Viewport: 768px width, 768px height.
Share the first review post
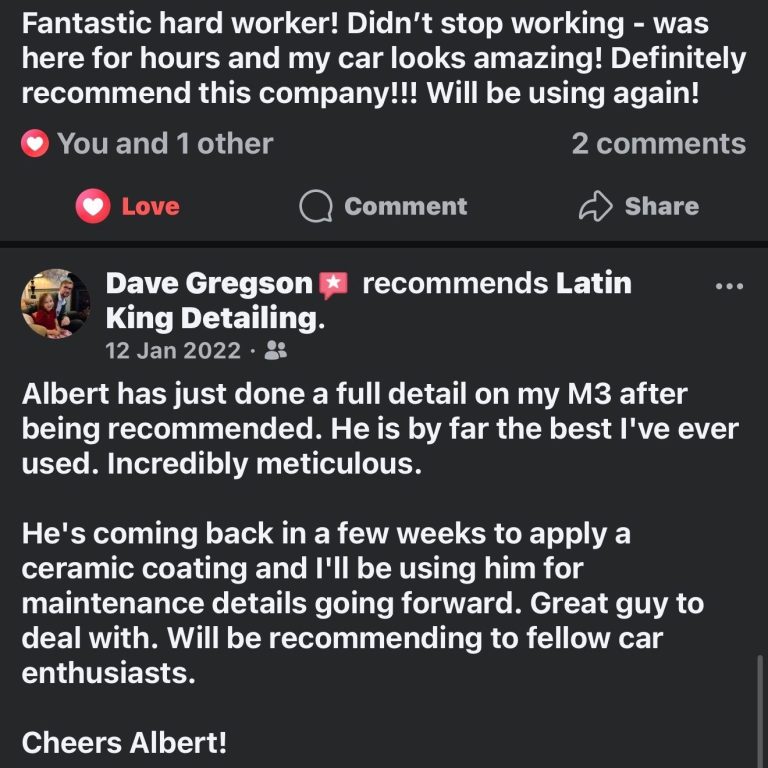click(638, 207)
